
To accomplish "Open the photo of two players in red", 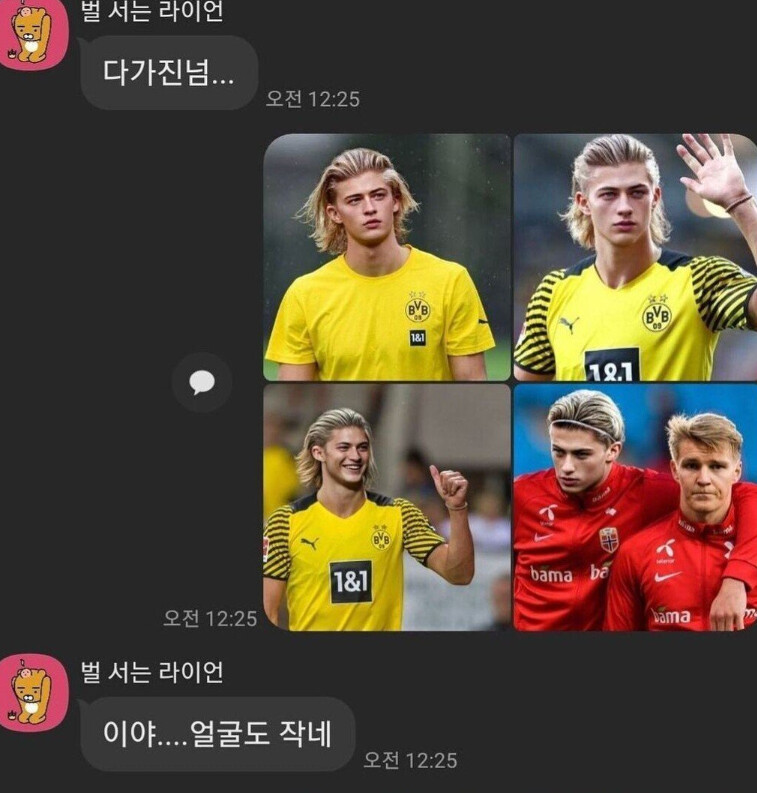I will [x=635, y=508].
